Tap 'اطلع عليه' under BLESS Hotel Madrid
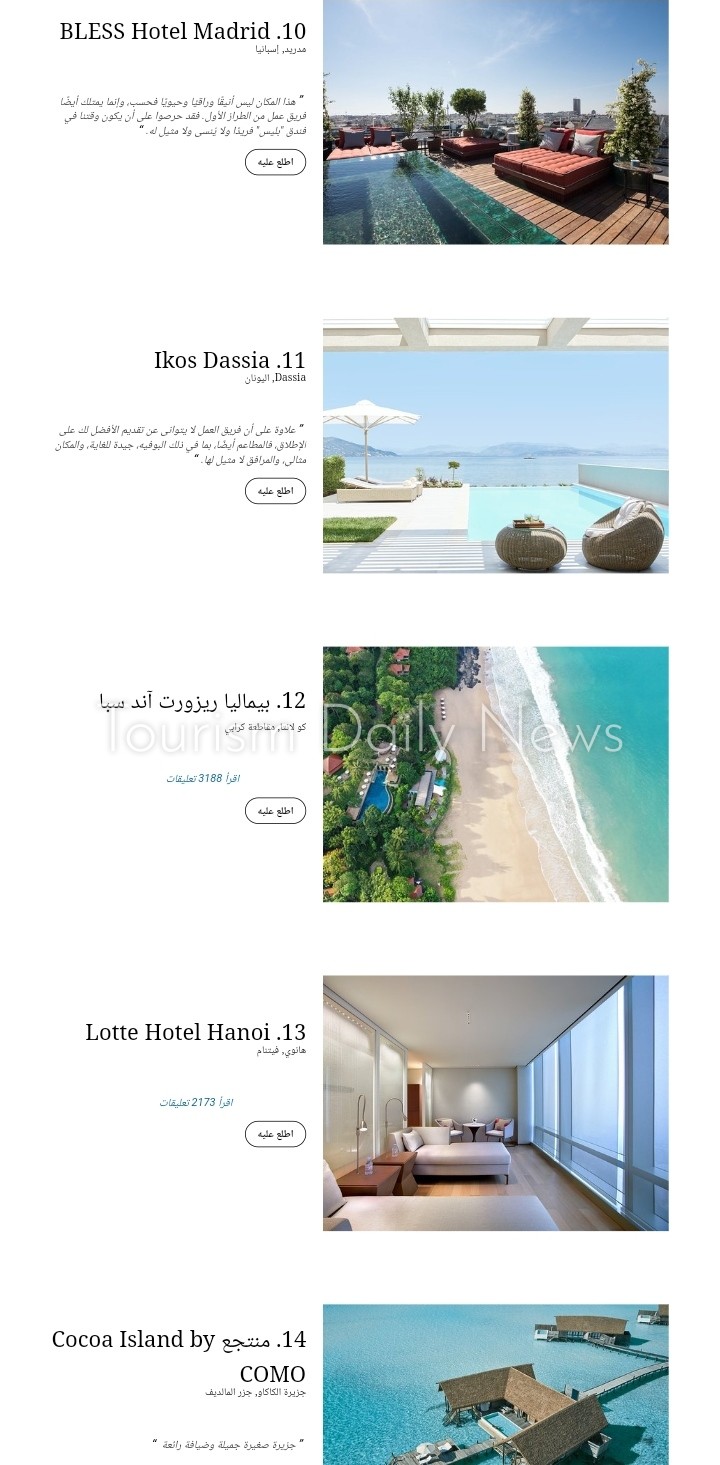This screenshot has height=1465, width=720. [275, 162]
